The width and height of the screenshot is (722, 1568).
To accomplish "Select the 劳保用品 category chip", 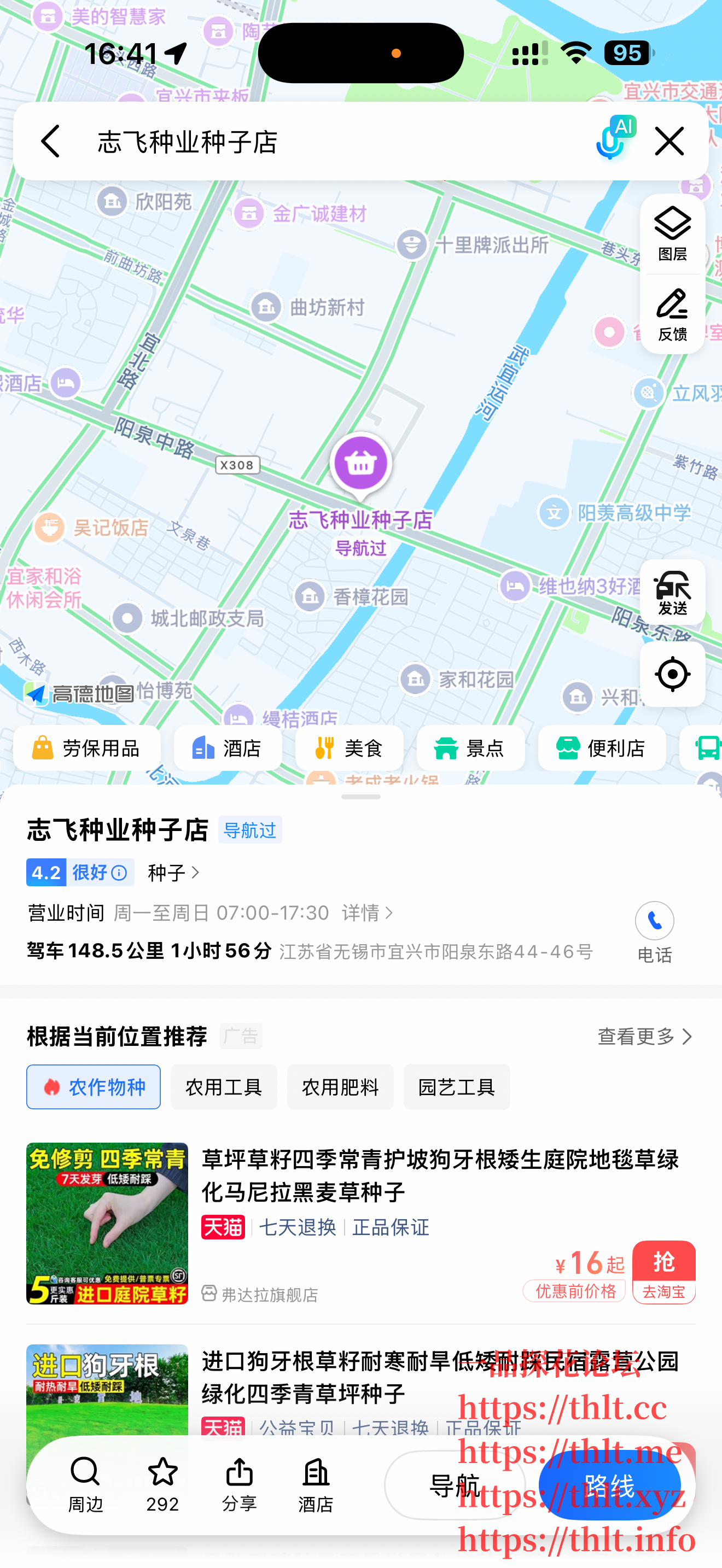I will 87,748.
